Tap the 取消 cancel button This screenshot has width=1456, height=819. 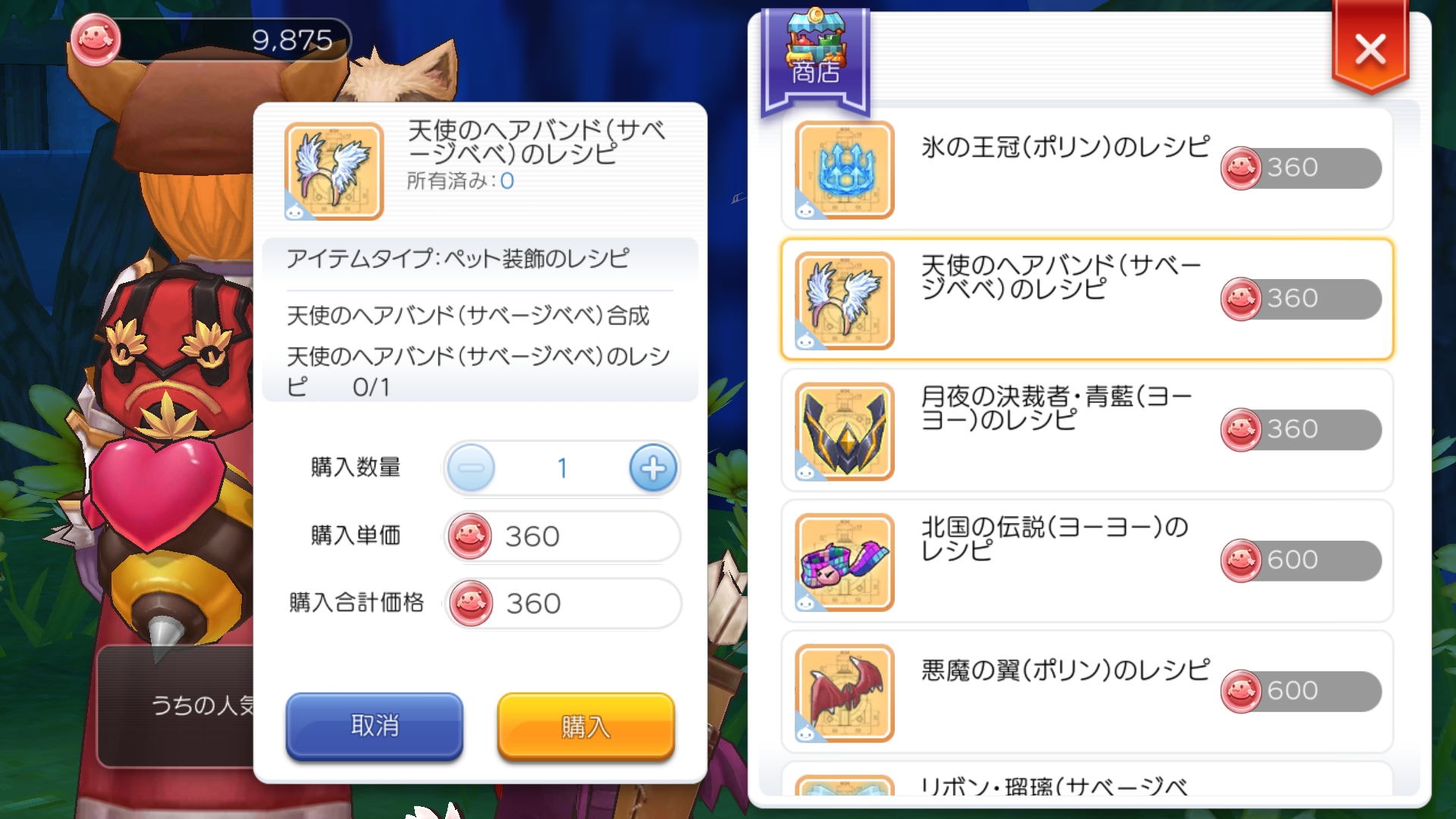(x=374, y=726)
